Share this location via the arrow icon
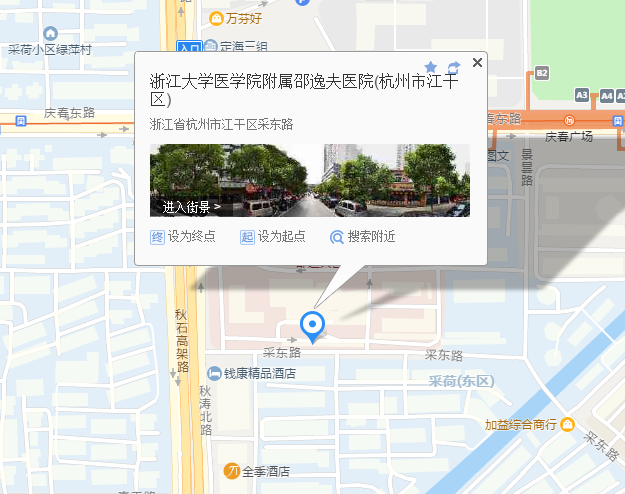The height and width of the screenshot is (494, 625). [x=454, y=67]
